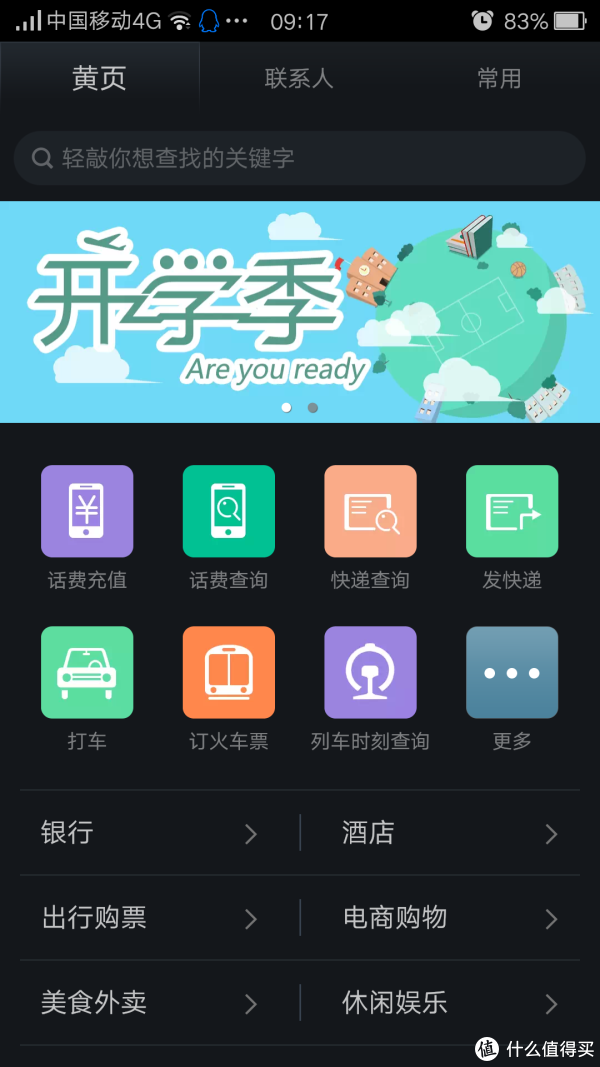Image resolution: width=600 pixels, height=1067 pixels.
Task: Open 列车时刻查询 train timetable
Action: pos(370,673)
